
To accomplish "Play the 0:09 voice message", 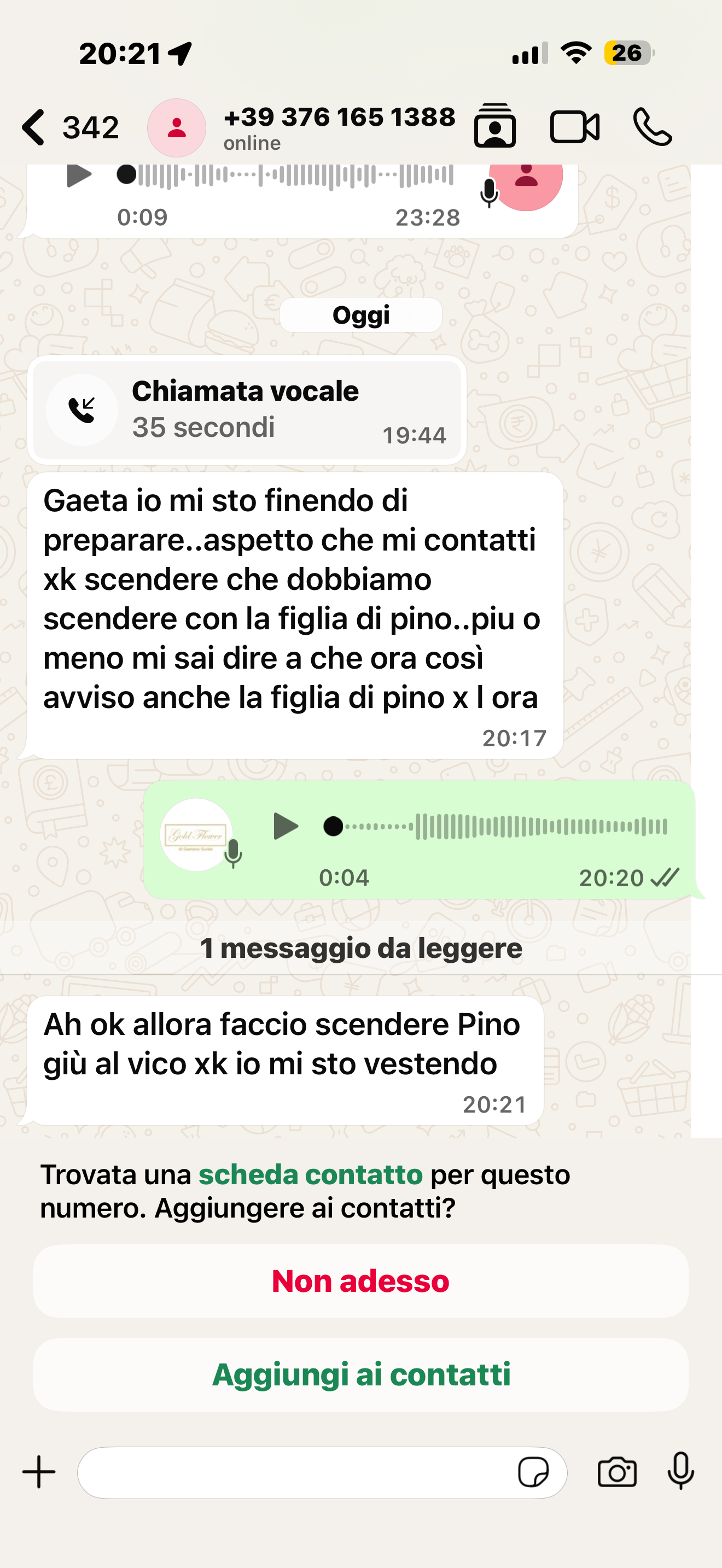I will [x=79, y=175].
